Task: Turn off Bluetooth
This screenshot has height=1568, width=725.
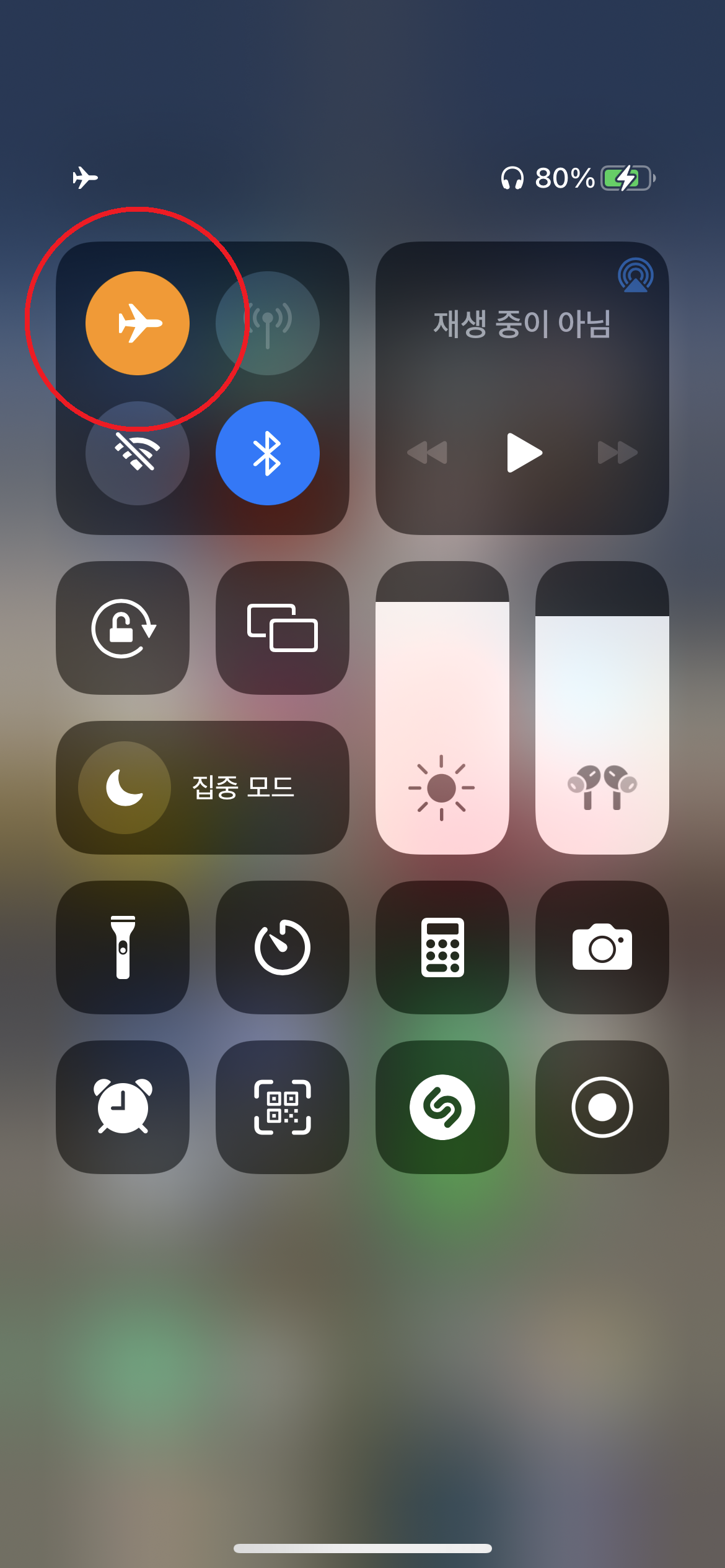Action: point(268,453)
